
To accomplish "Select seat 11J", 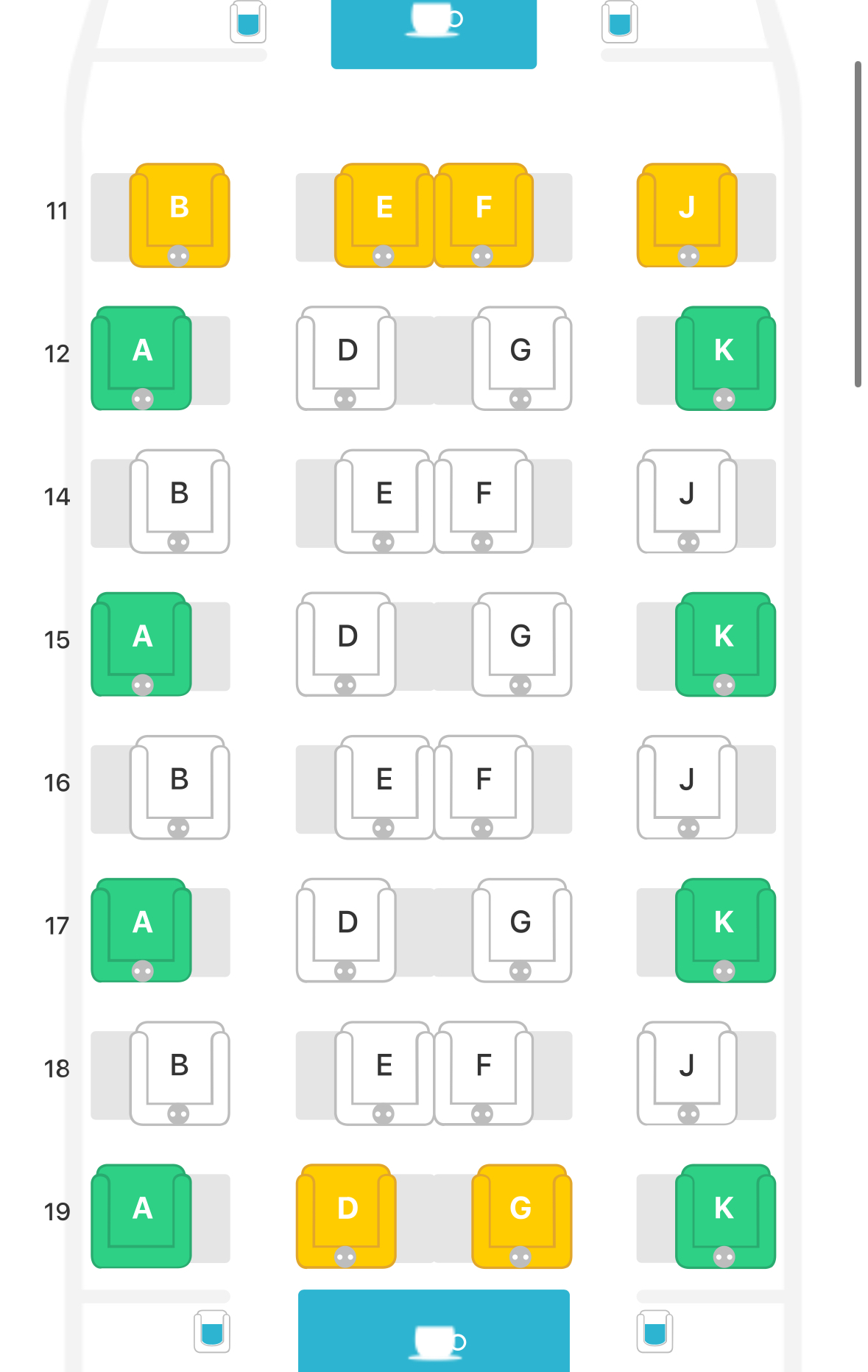I will [687, 214].
